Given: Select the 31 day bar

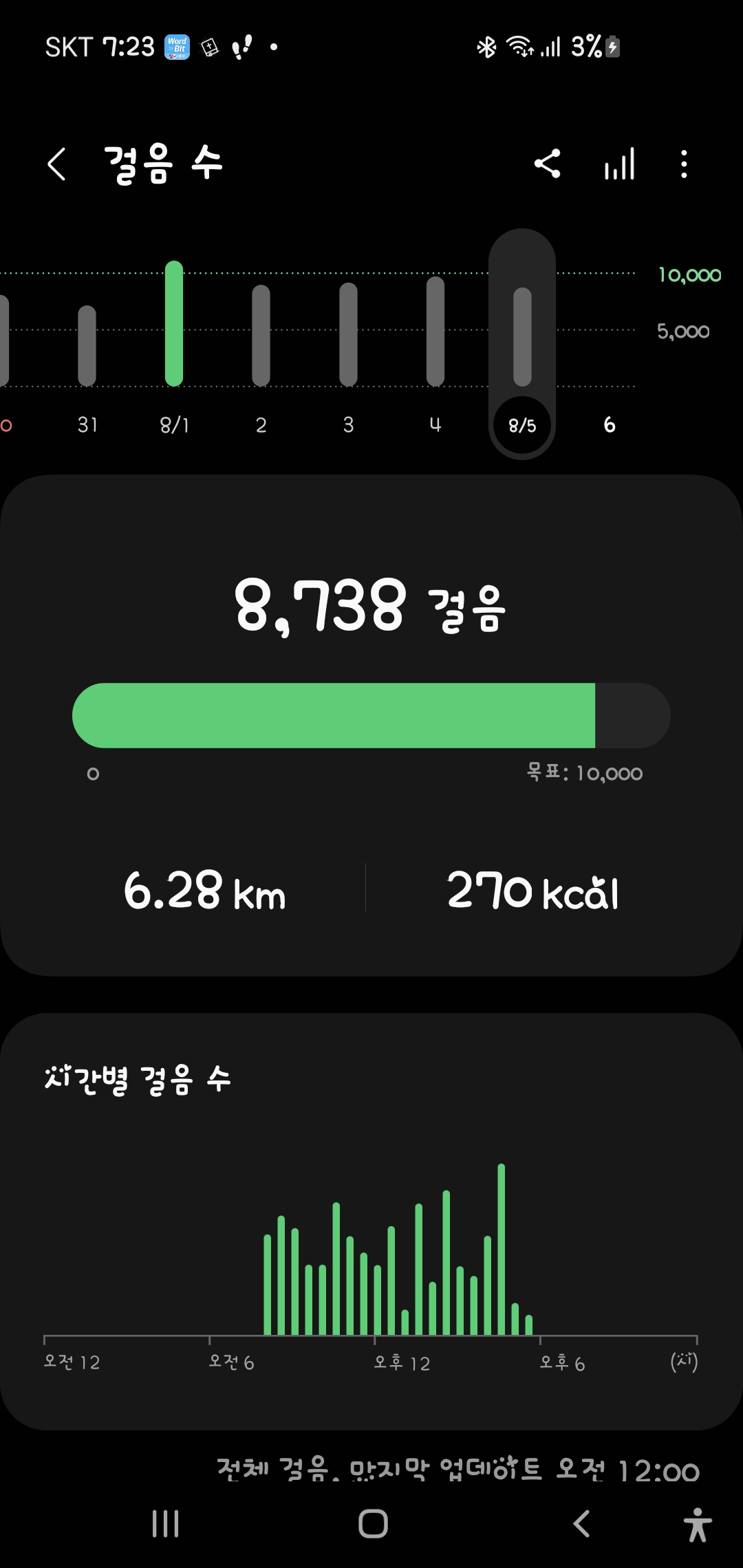Looking at the screenshot, I should (87, 346).
